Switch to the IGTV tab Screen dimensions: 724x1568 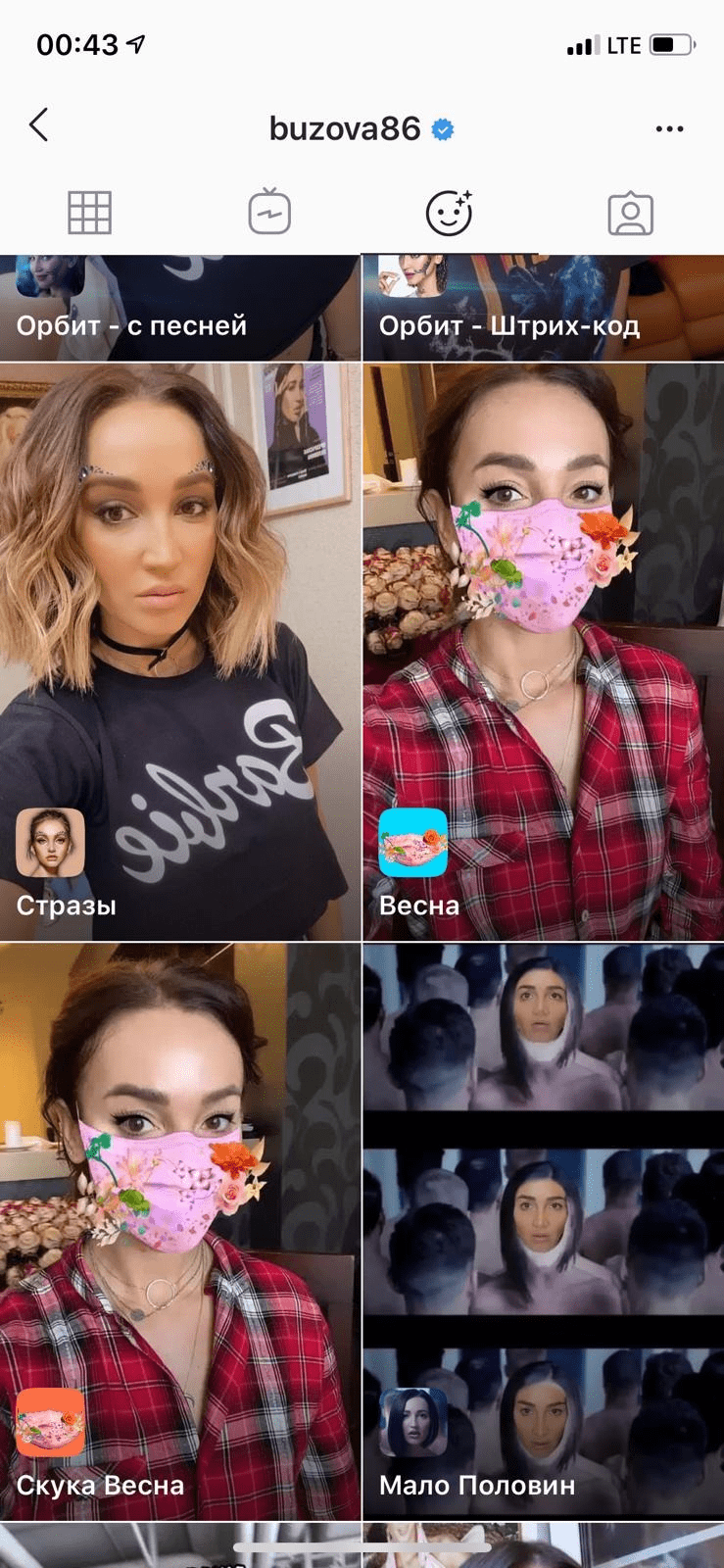pyautogui.click(x=269, y=212)
